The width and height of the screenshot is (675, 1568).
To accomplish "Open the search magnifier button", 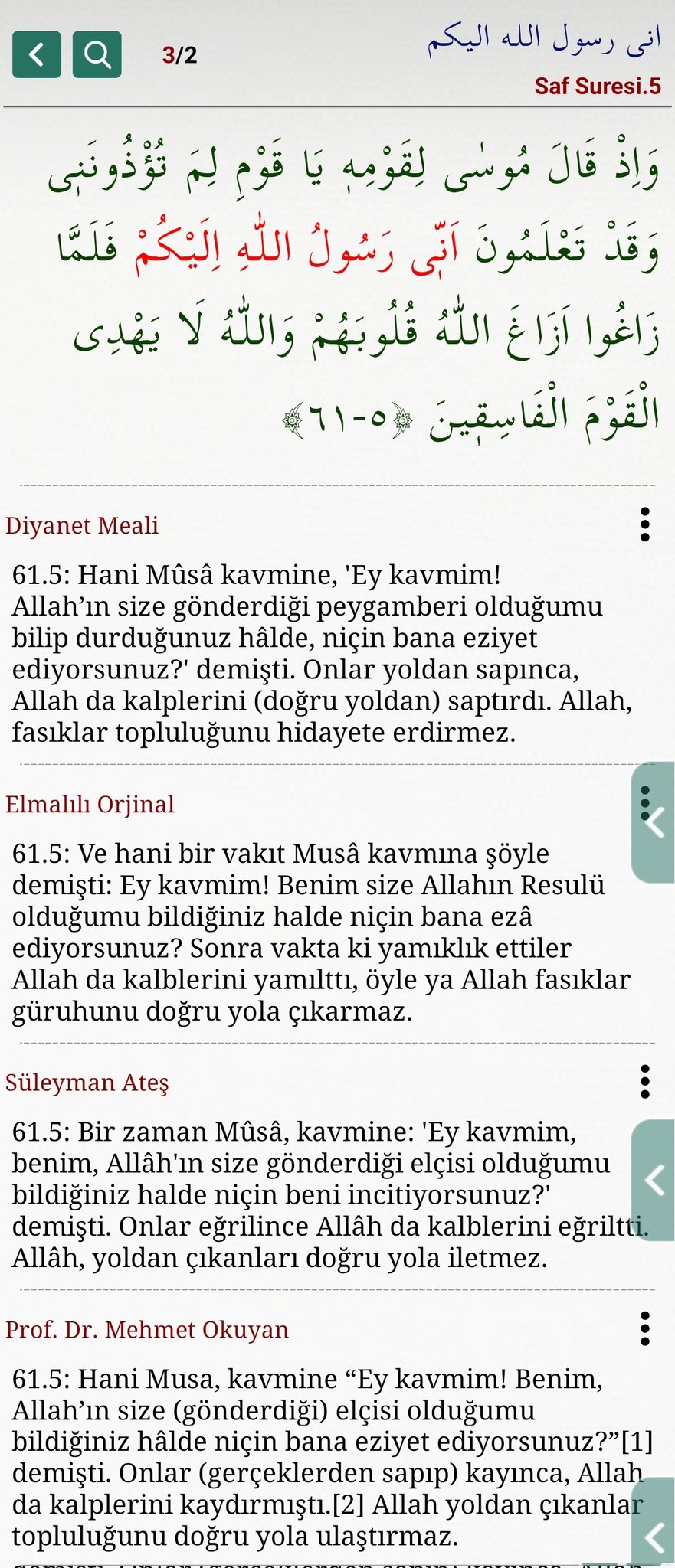I will coord(97,55).
